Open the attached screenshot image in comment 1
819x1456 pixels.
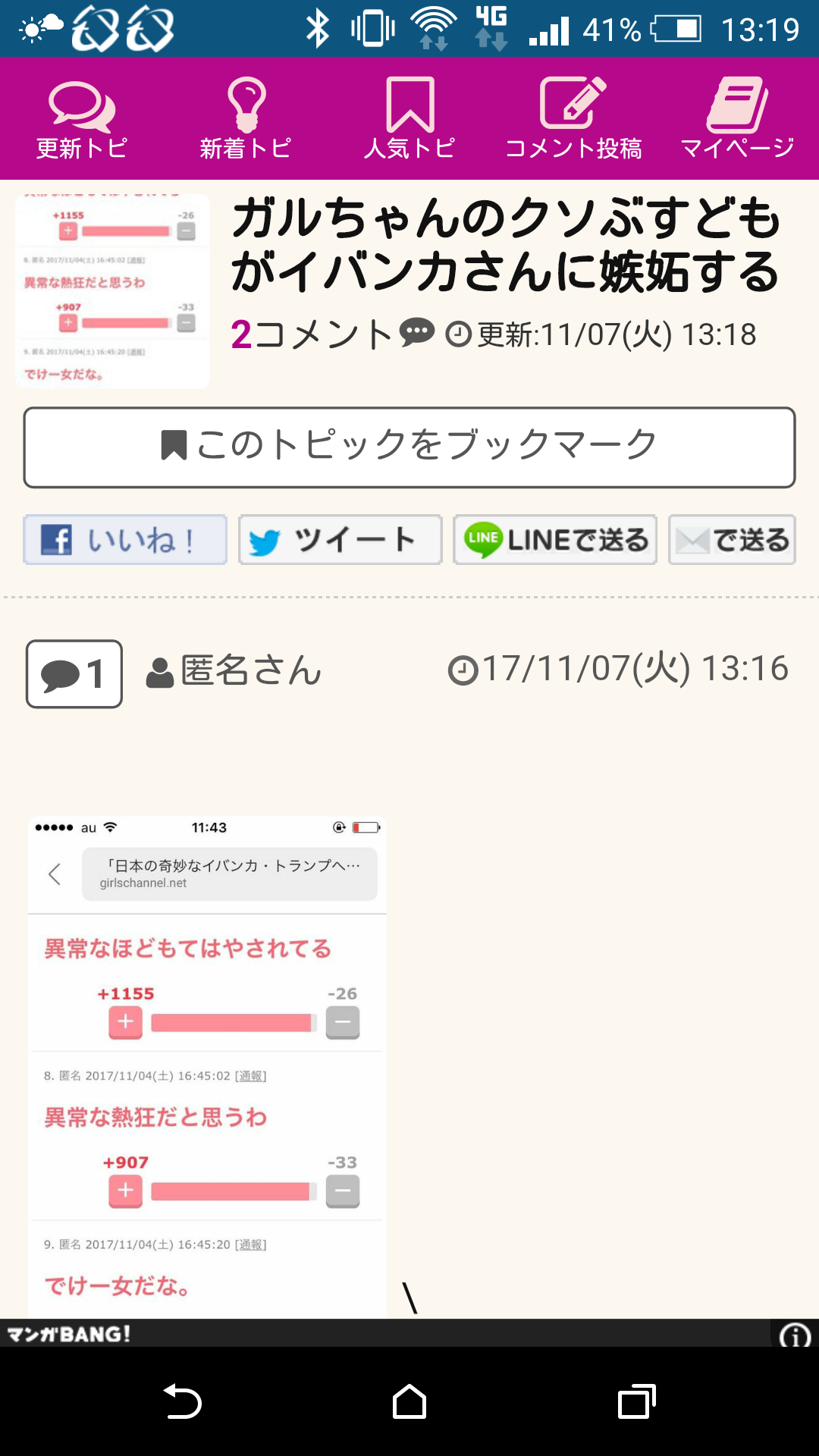click(x=207, y=1065)
